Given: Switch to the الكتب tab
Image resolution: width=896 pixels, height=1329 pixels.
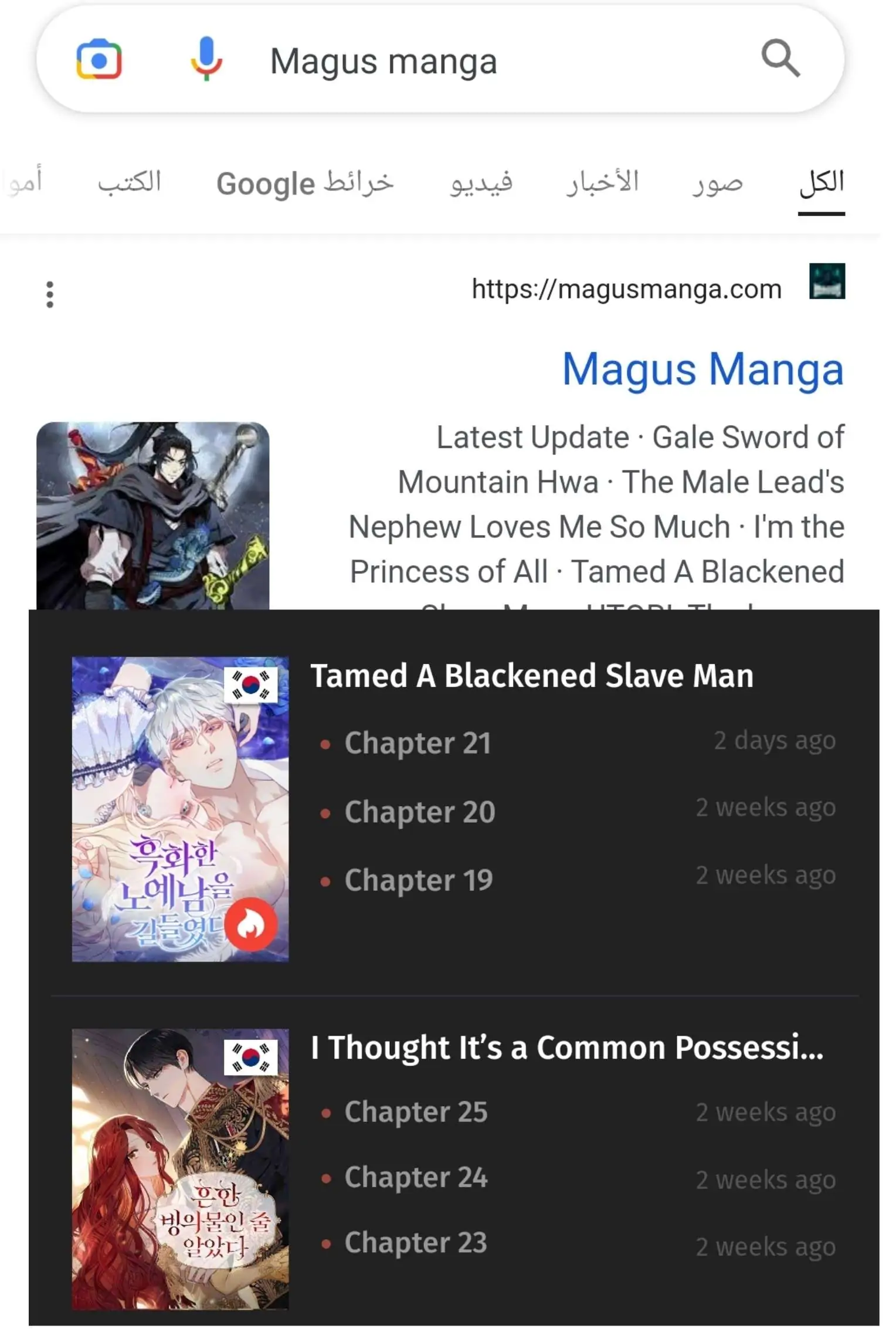Looking at the screenshot, I should click(129, 183).
